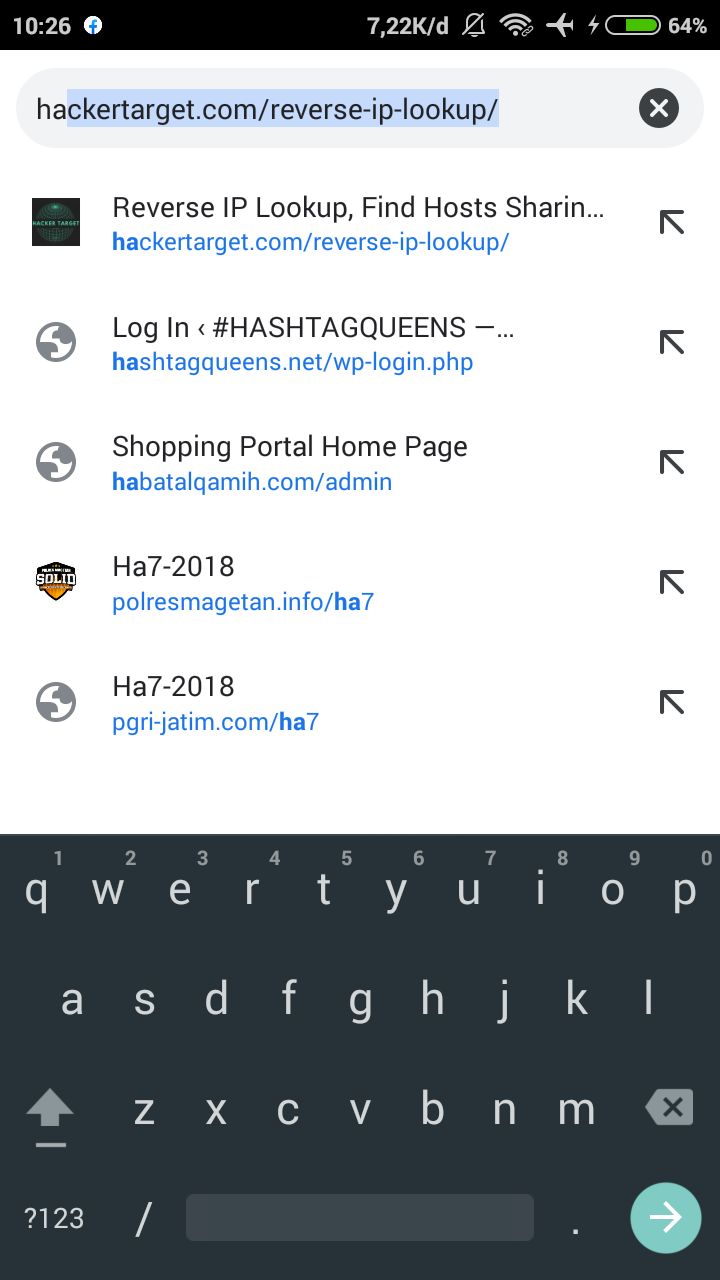
Task: Hit the keyboard backspace key
Action: 669,1108
